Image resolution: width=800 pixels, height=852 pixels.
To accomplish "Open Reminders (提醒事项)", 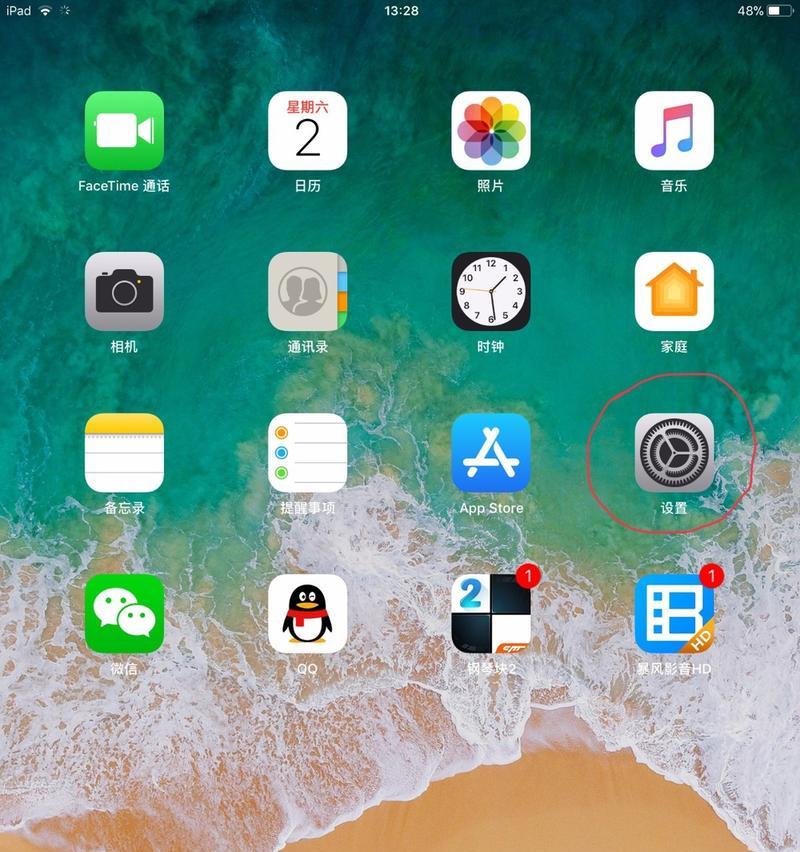I will [307, 453].
